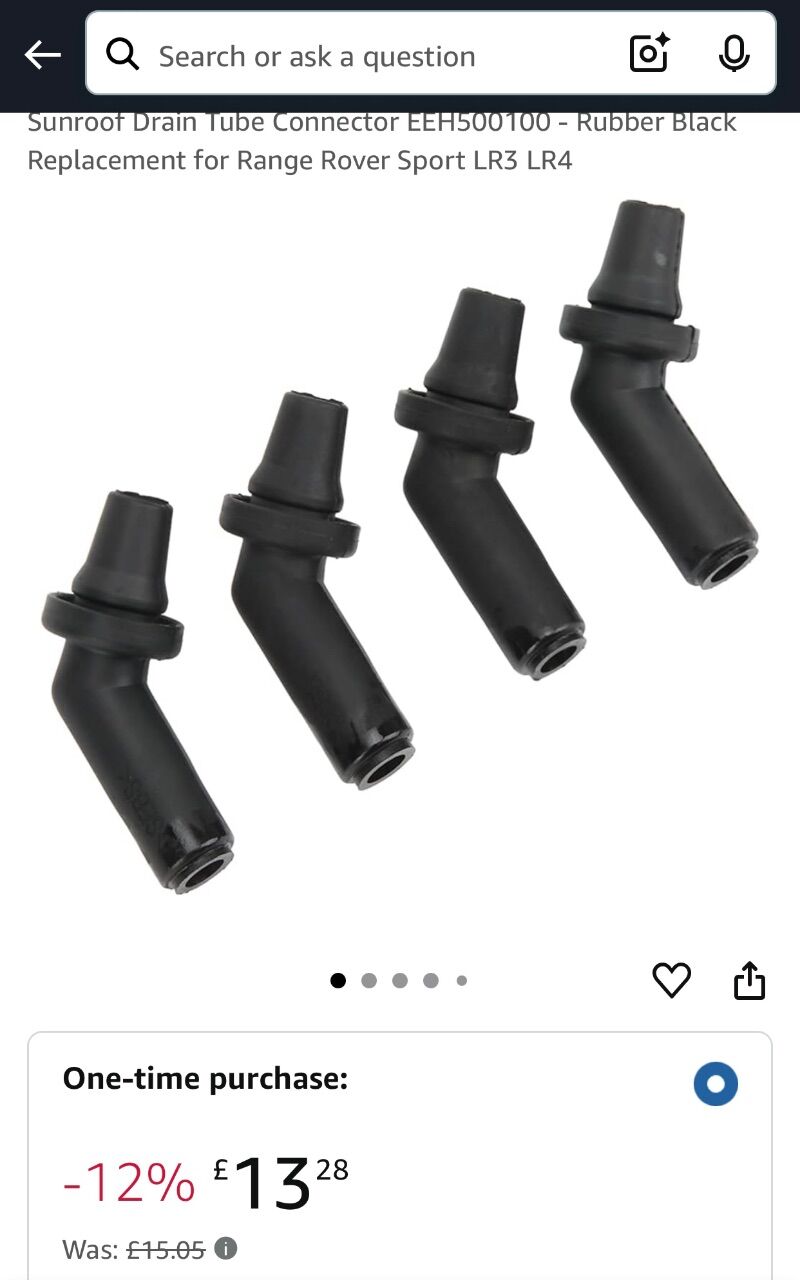The height and width of the screenshot is (1280, 800).
Task: Open the drain tube connector product image
Action: (400, 546)
